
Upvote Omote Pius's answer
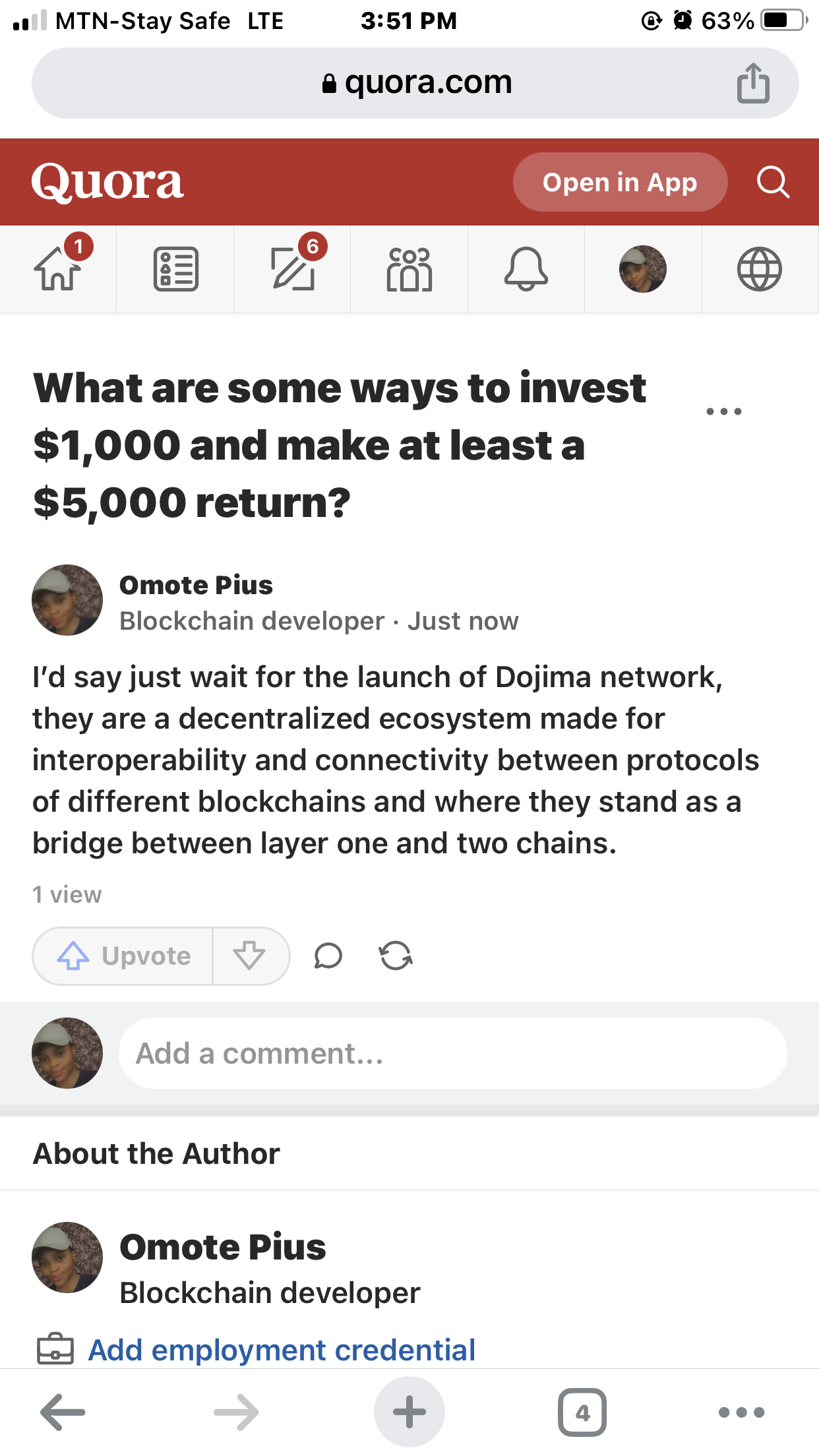pyautogui.click(x=124, y=956)
